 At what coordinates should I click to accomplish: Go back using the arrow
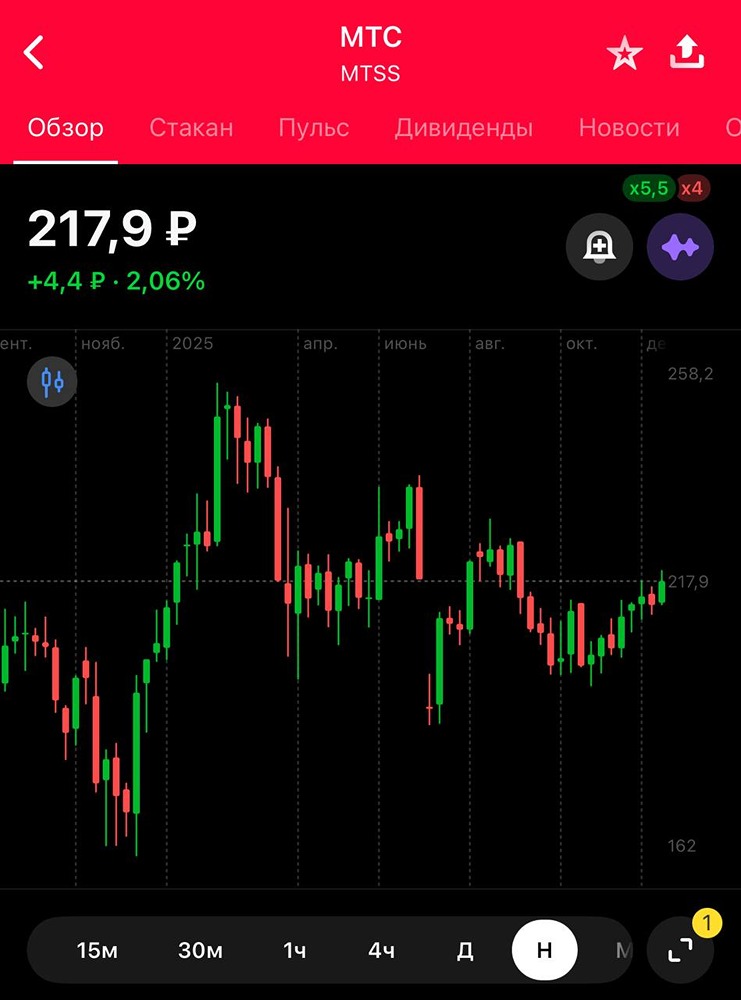[x=35, y=52]
